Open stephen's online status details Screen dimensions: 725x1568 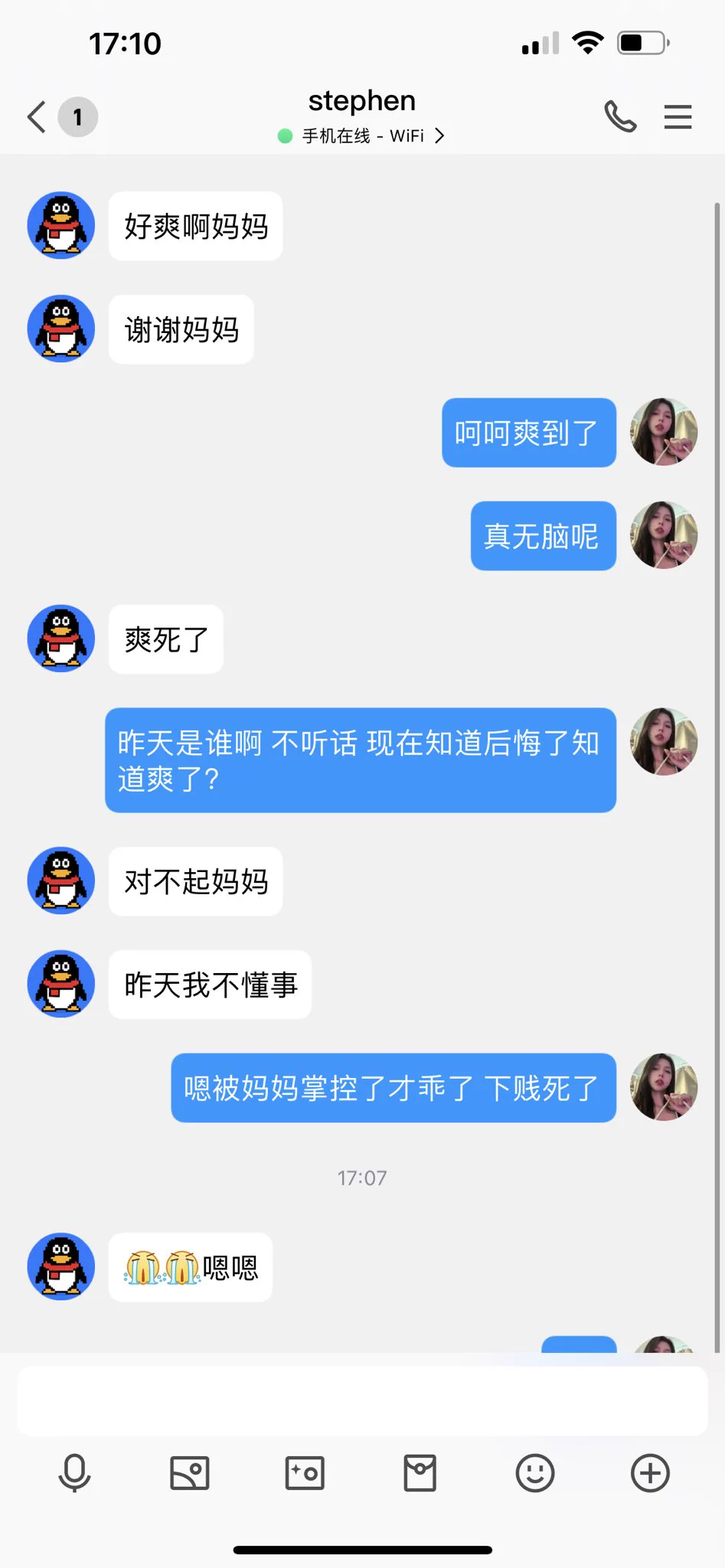[362, 136]
